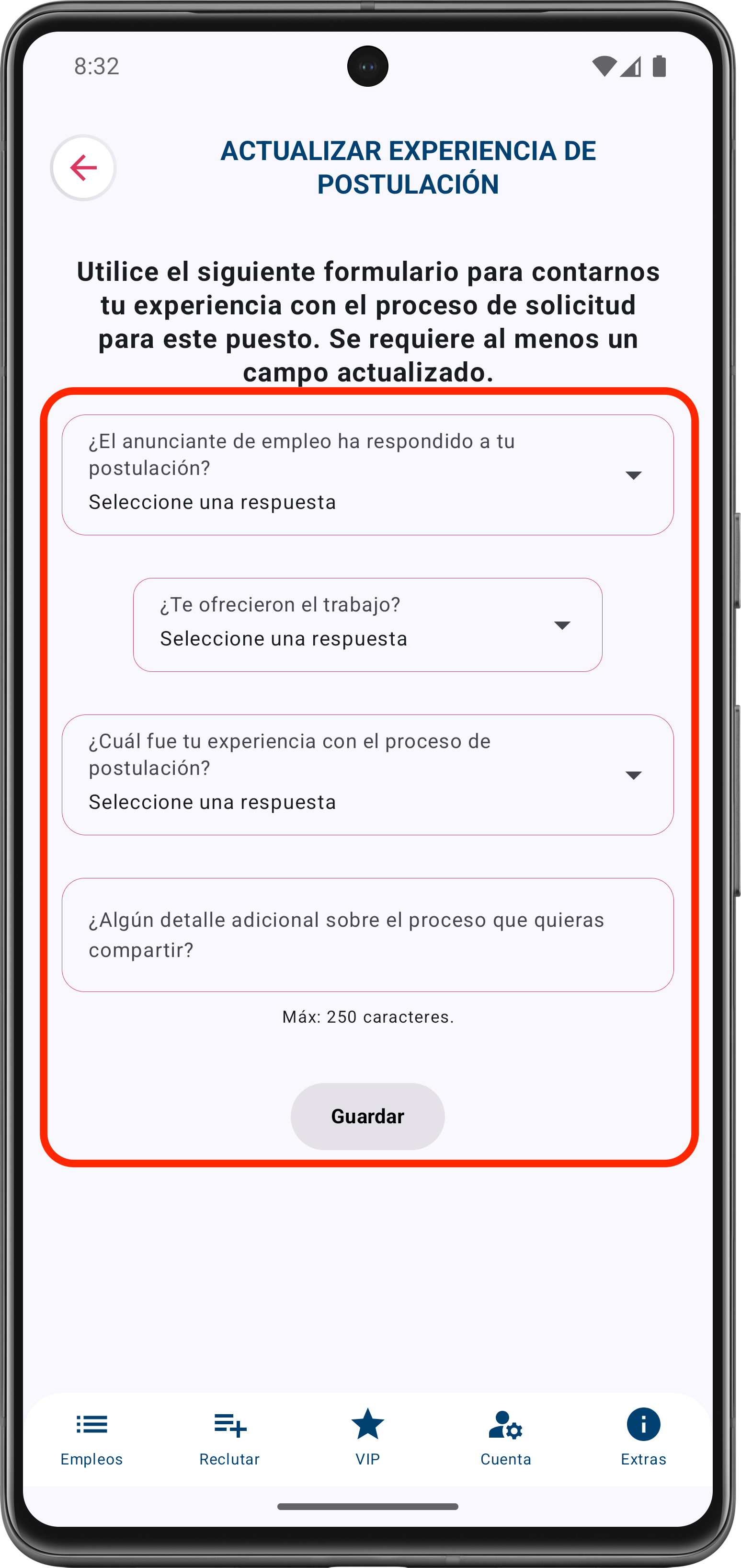
Task: Go back using the arrow button
Action: point(83,167)
